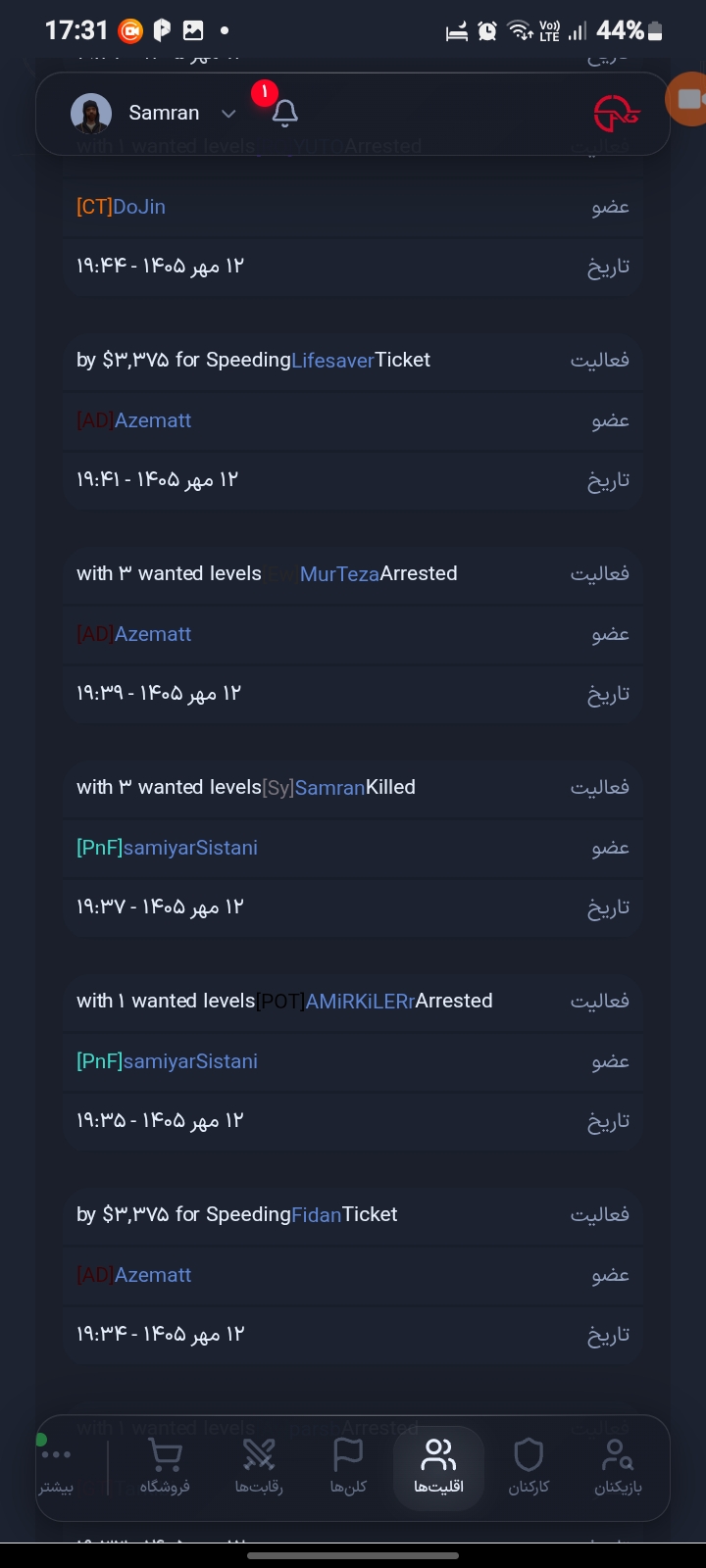Open MurTeza's player link

[339, 574]
